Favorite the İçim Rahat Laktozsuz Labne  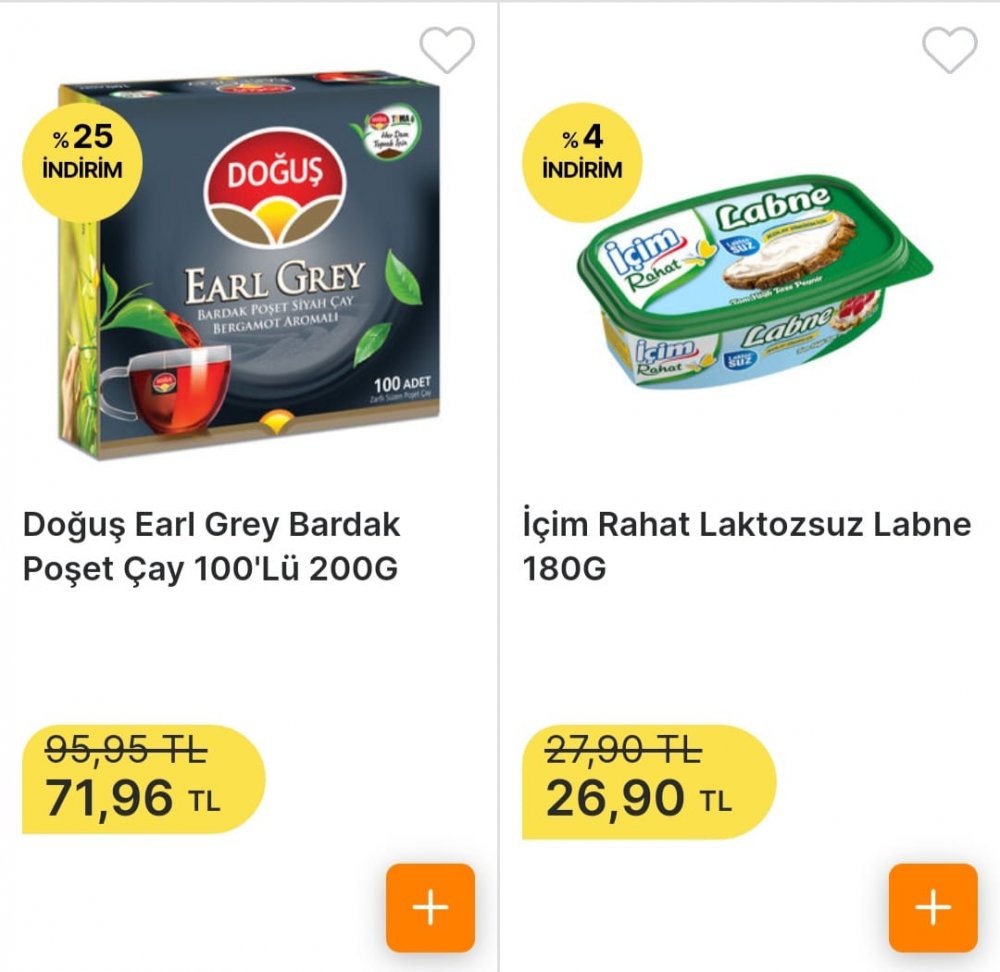(948, 49)
